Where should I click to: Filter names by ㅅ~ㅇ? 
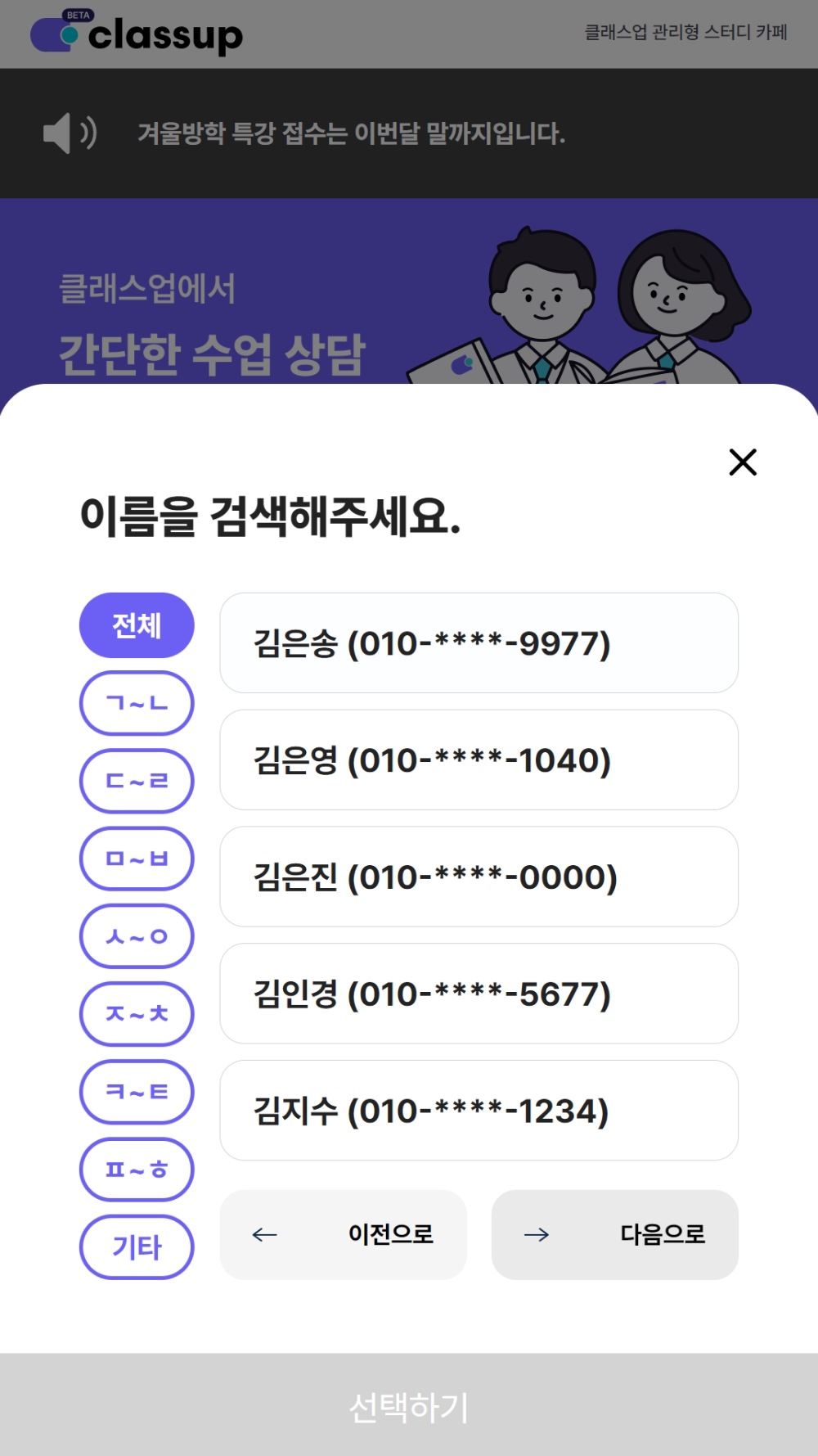click(137, 936)
